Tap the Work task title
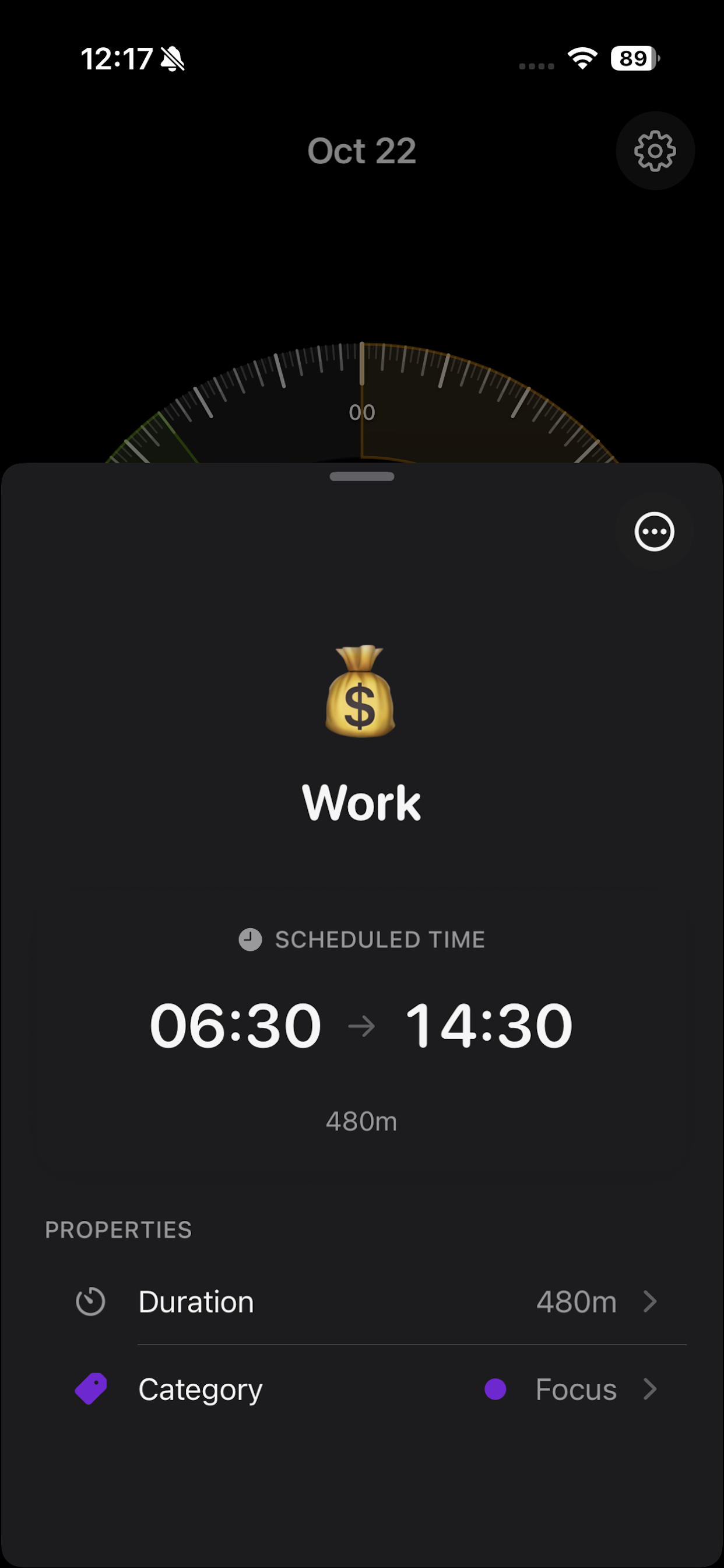The width and height of the screenshot is (724, 1568). [361, 801]
